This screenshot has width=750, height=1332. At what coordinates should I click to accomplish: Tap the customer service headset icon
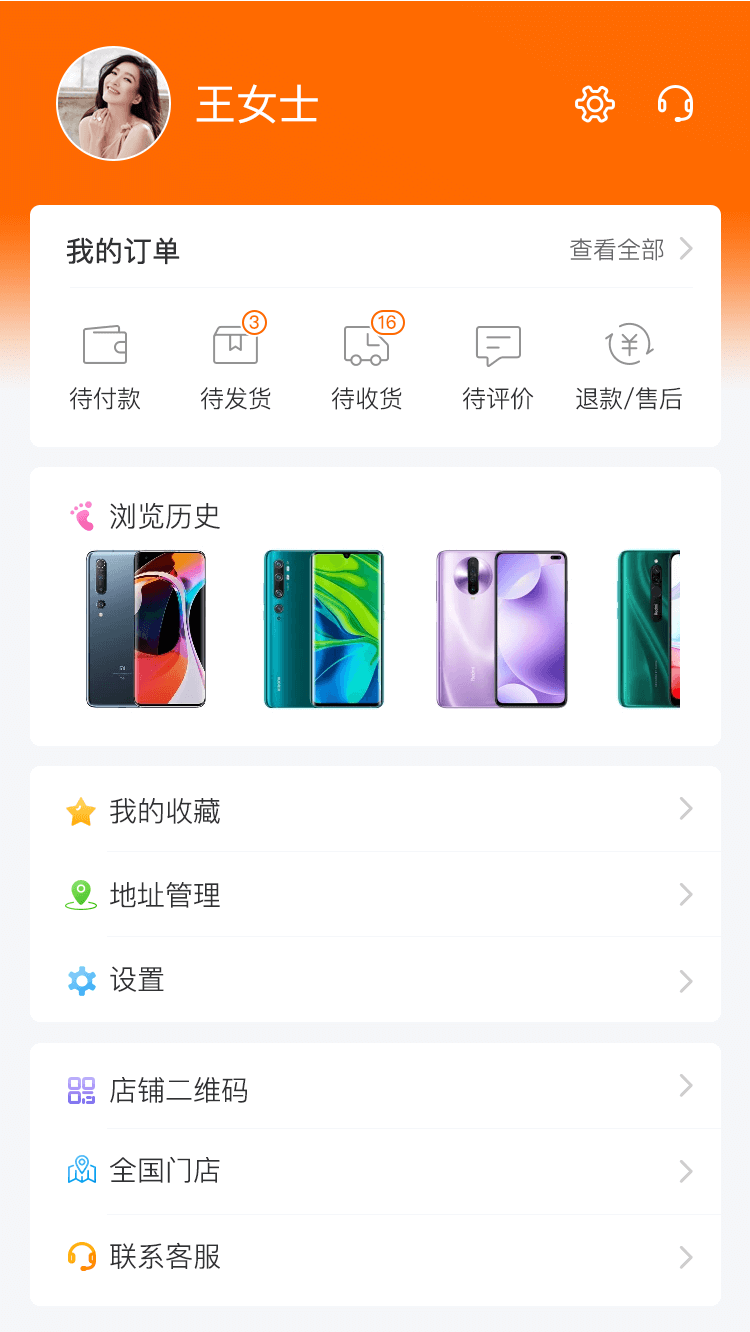pos(675,104)
